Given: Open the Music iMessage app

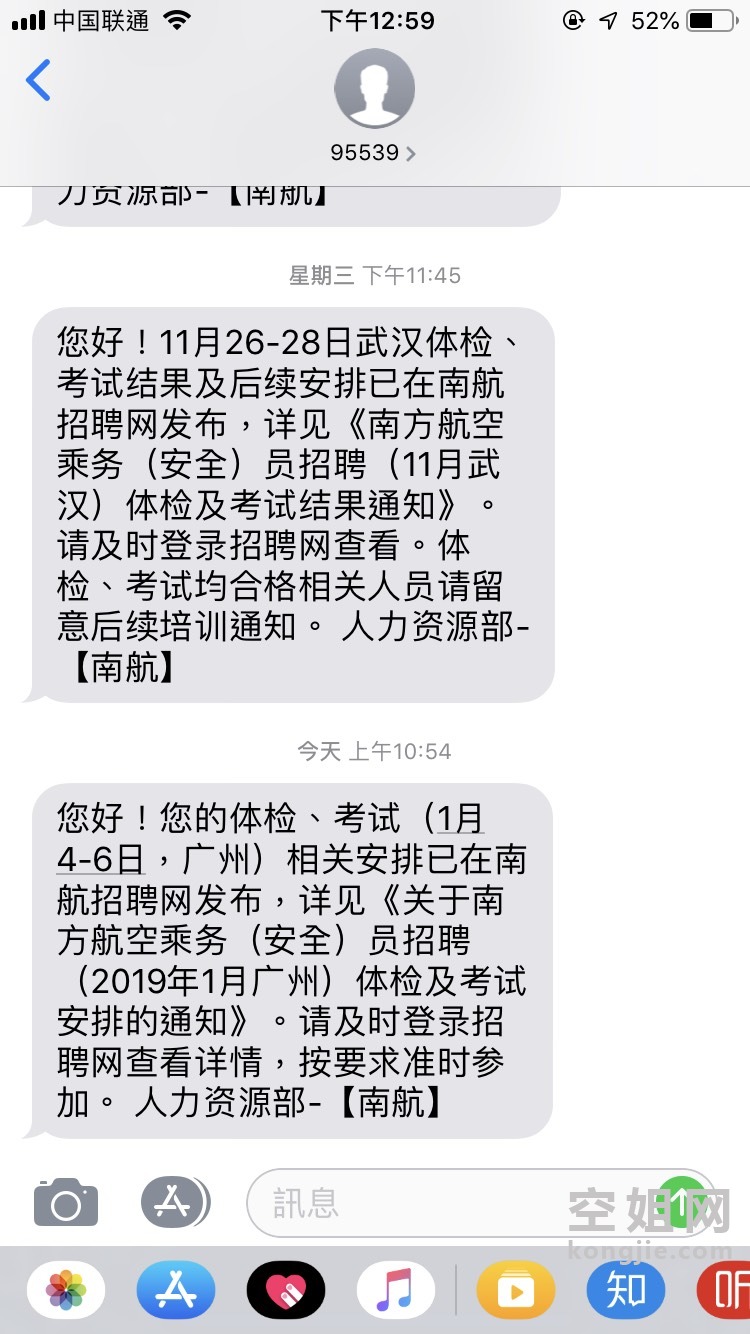Looking at the screenshot, I should coord(395,1289).
